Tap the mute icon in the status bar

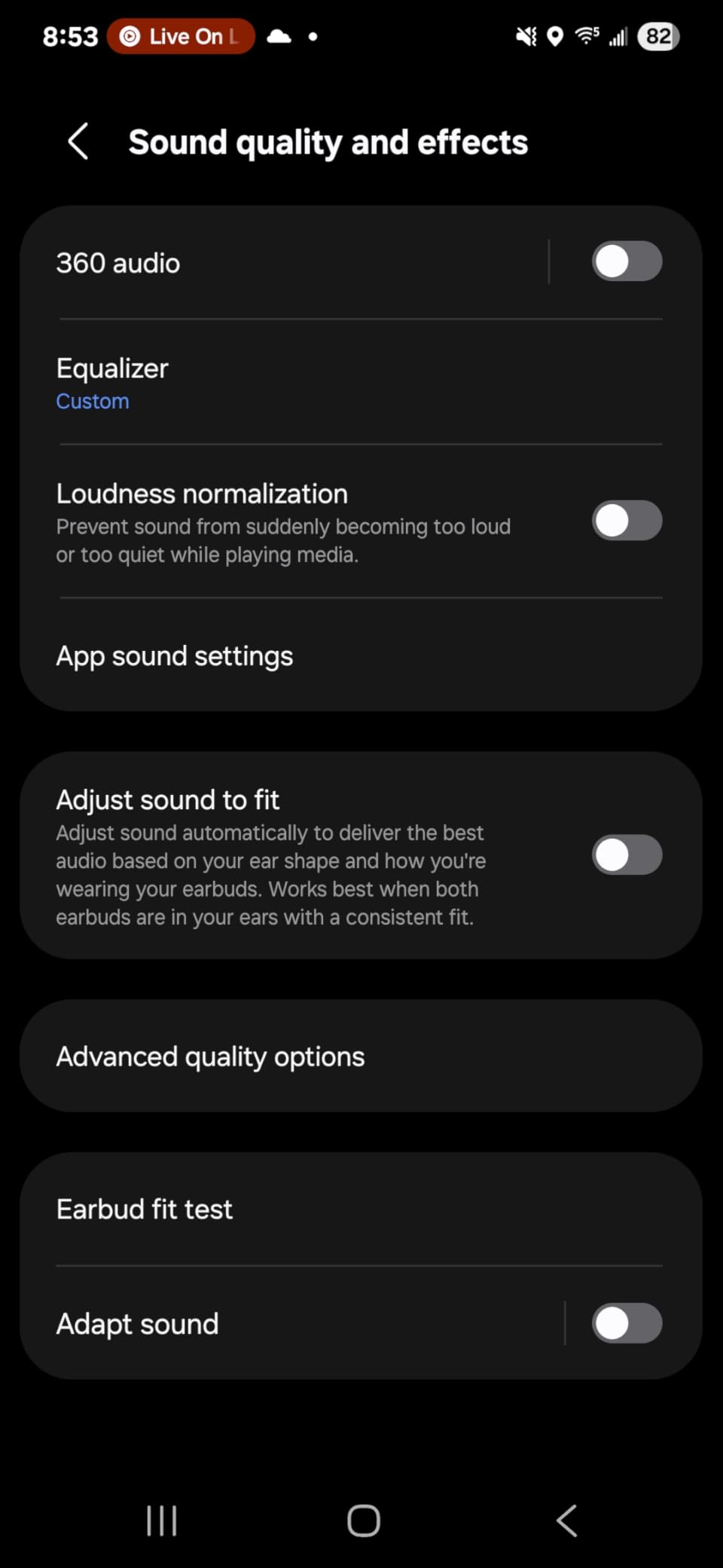(x=526, y=35)
